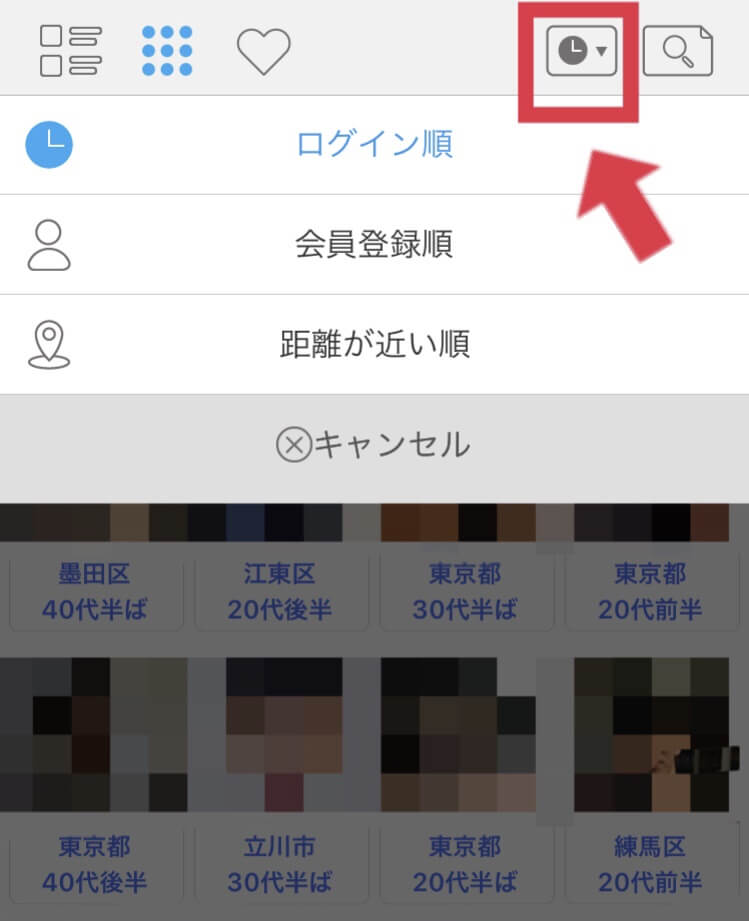This screenshot has height=921, width=749.
Task: Open the search conditions magnifier icon
Action: pos(677,52)
